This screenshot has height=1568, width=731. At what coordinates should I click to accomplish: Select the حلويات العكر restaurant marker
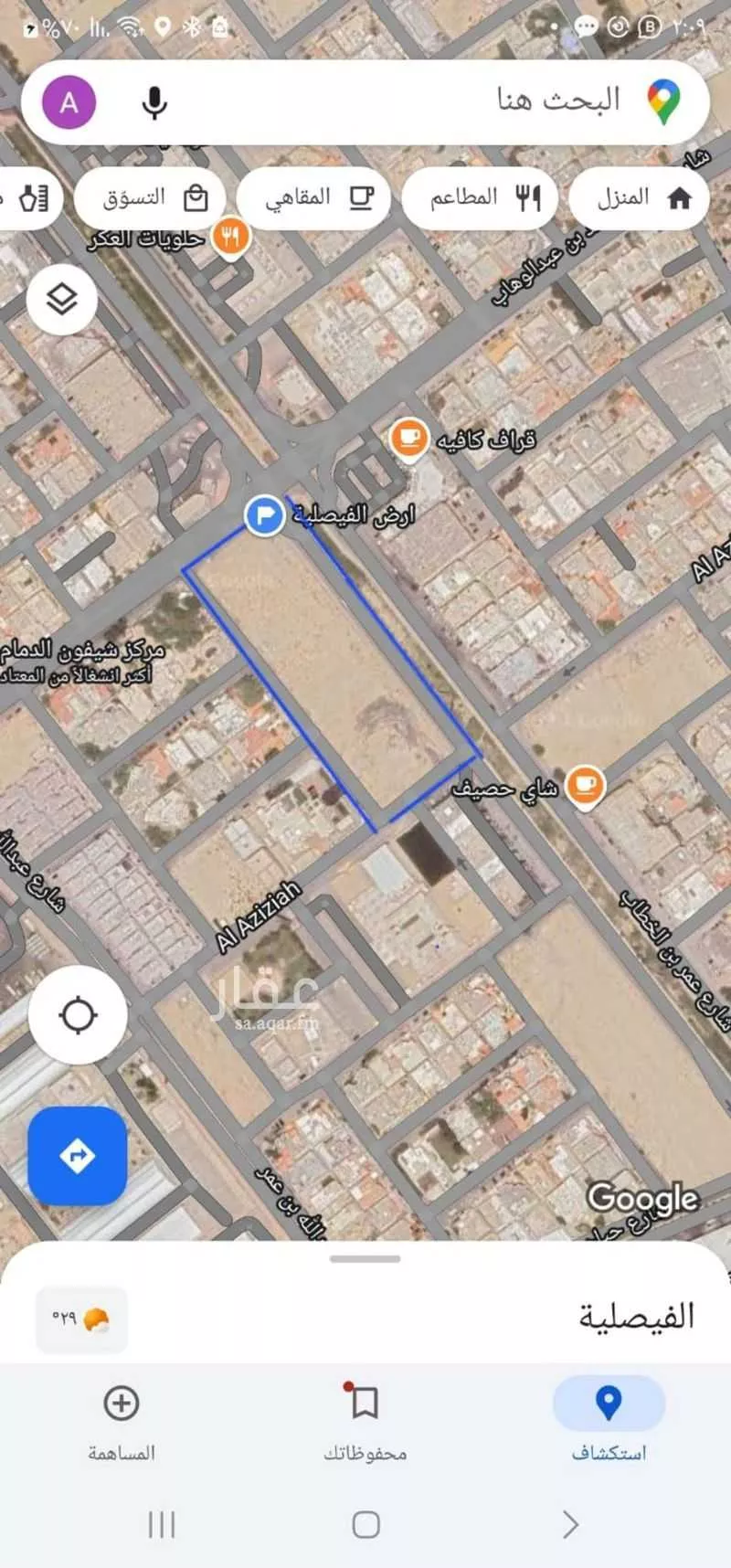point(230,236)
